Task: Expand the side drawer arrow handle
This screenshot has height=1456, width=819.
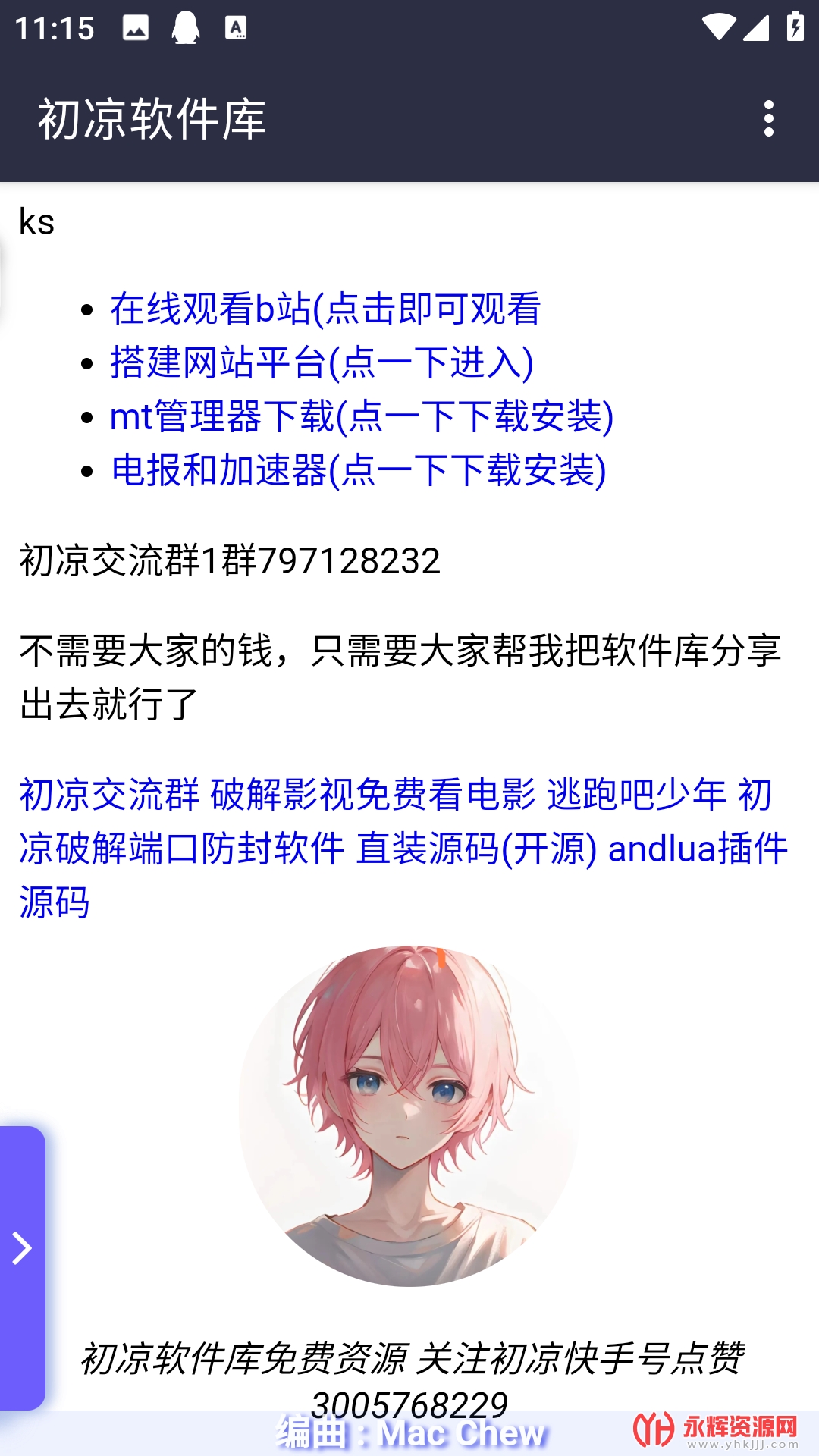Action: [x=22, y=1248]
